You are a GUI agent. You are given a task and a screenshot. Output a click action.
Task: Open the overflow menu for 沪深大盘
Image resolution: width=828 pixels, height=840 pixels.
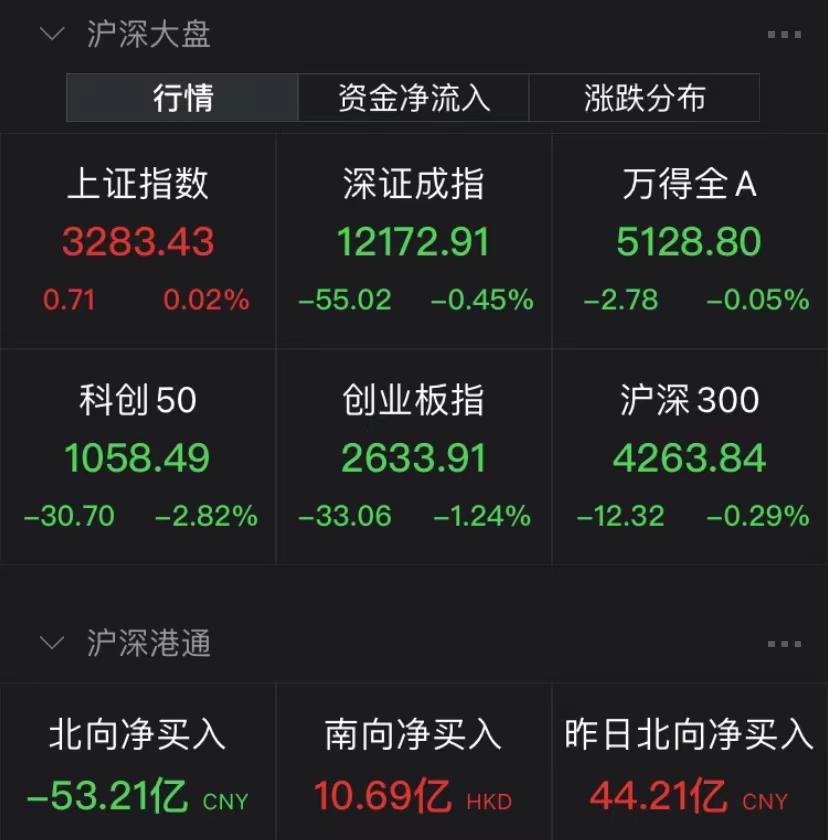783,35
